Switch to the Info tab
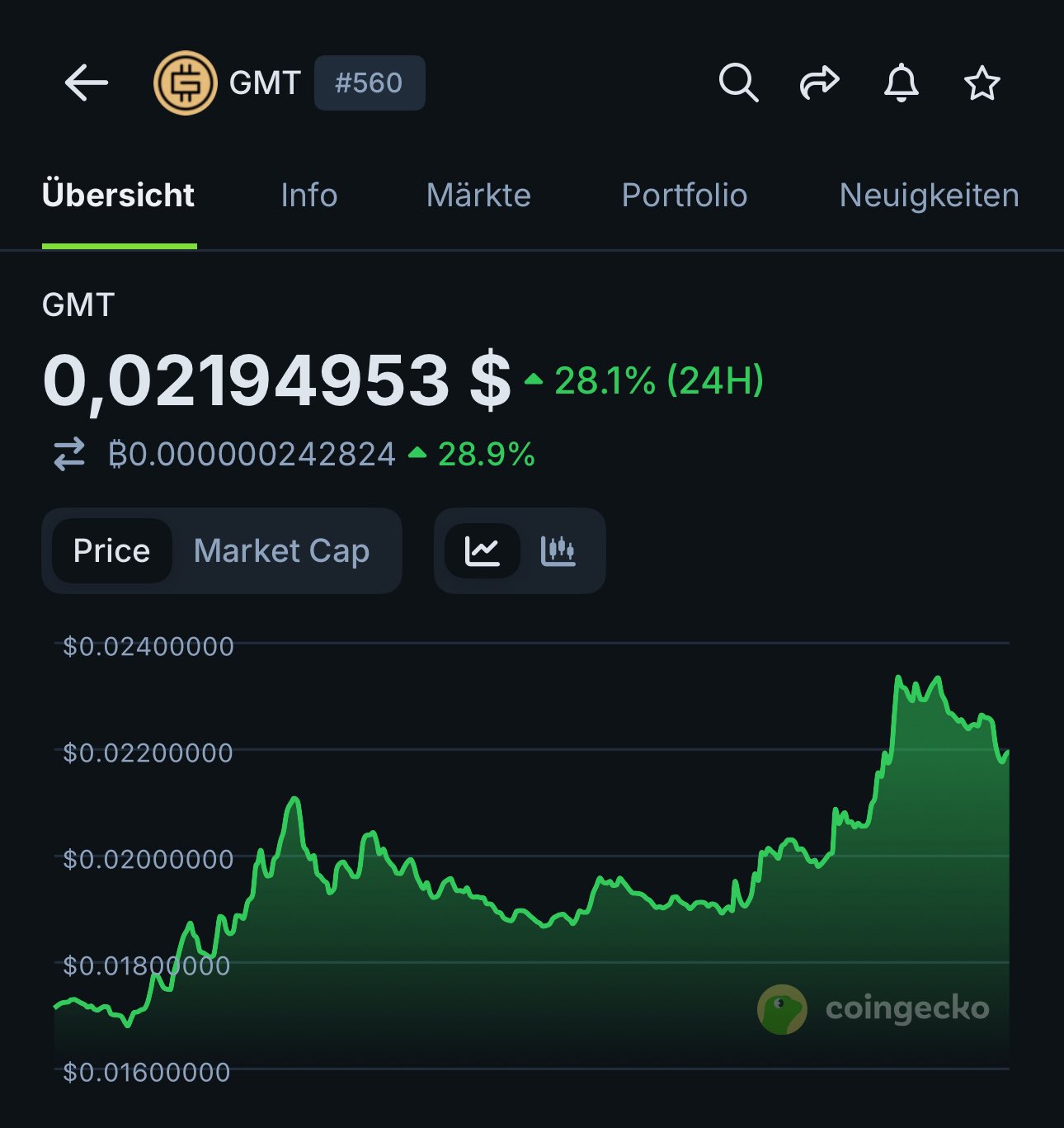Image resolution: width=1064 pixels, height=1128 pixels. tap(308, 196)
